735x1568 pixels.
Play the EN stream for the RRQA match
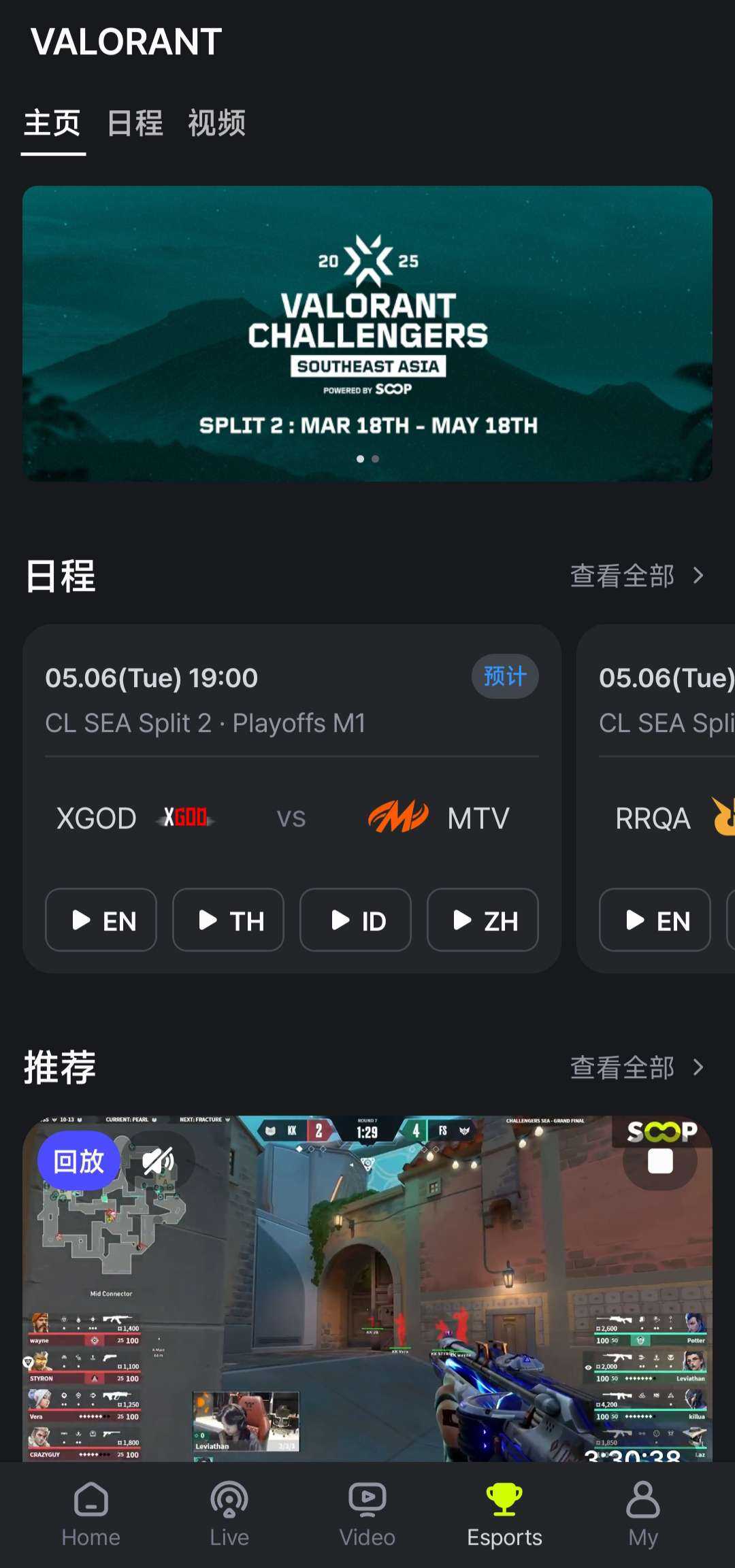pos(655,920)
